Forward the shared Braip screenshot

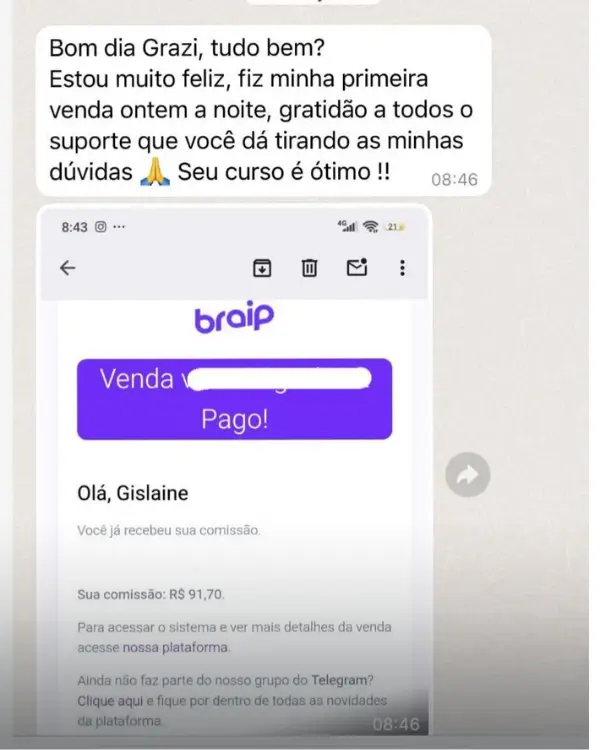pos(467,476)
